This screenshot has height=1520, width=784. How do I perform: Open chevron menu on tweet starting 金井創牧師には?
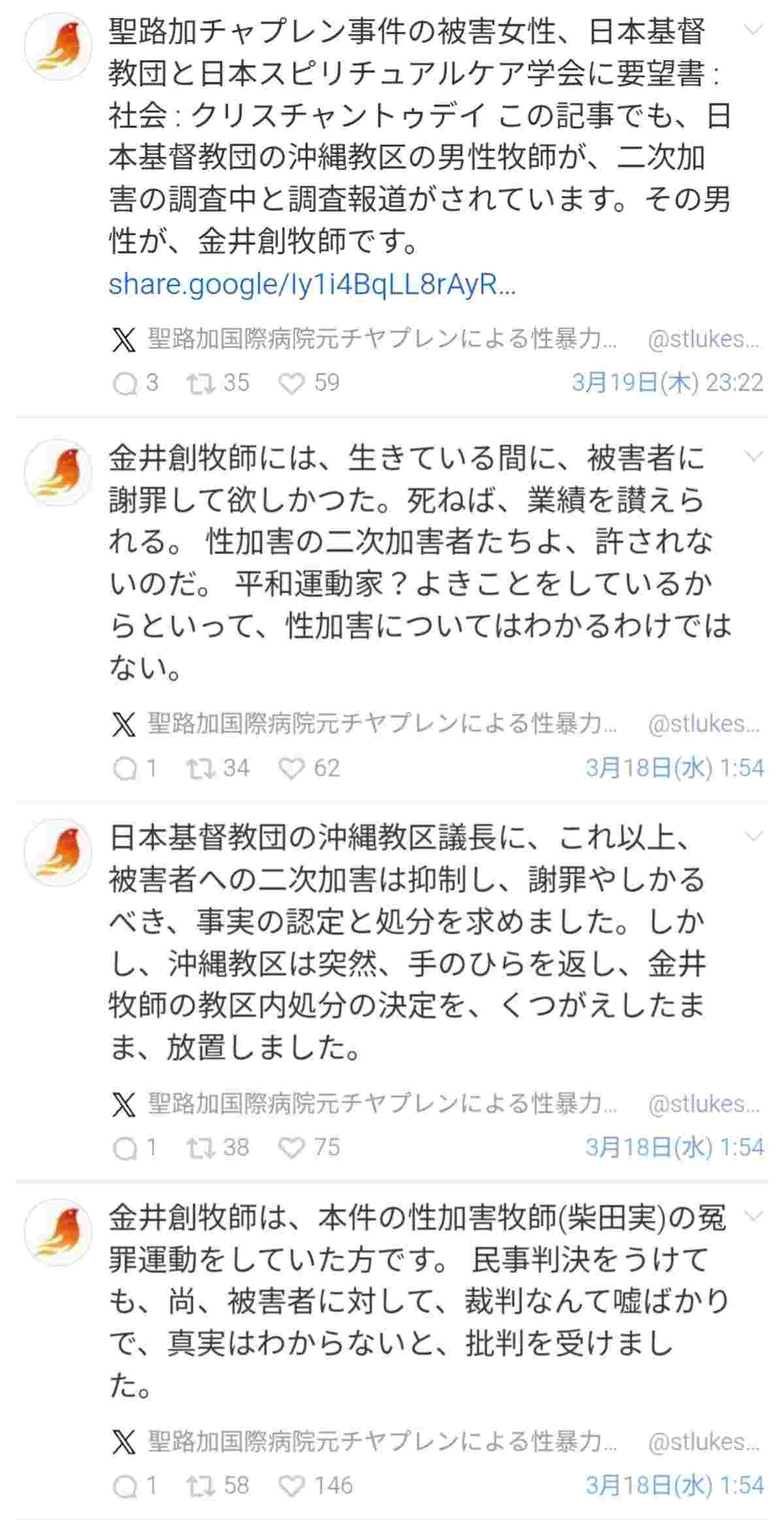pos(753,456)
